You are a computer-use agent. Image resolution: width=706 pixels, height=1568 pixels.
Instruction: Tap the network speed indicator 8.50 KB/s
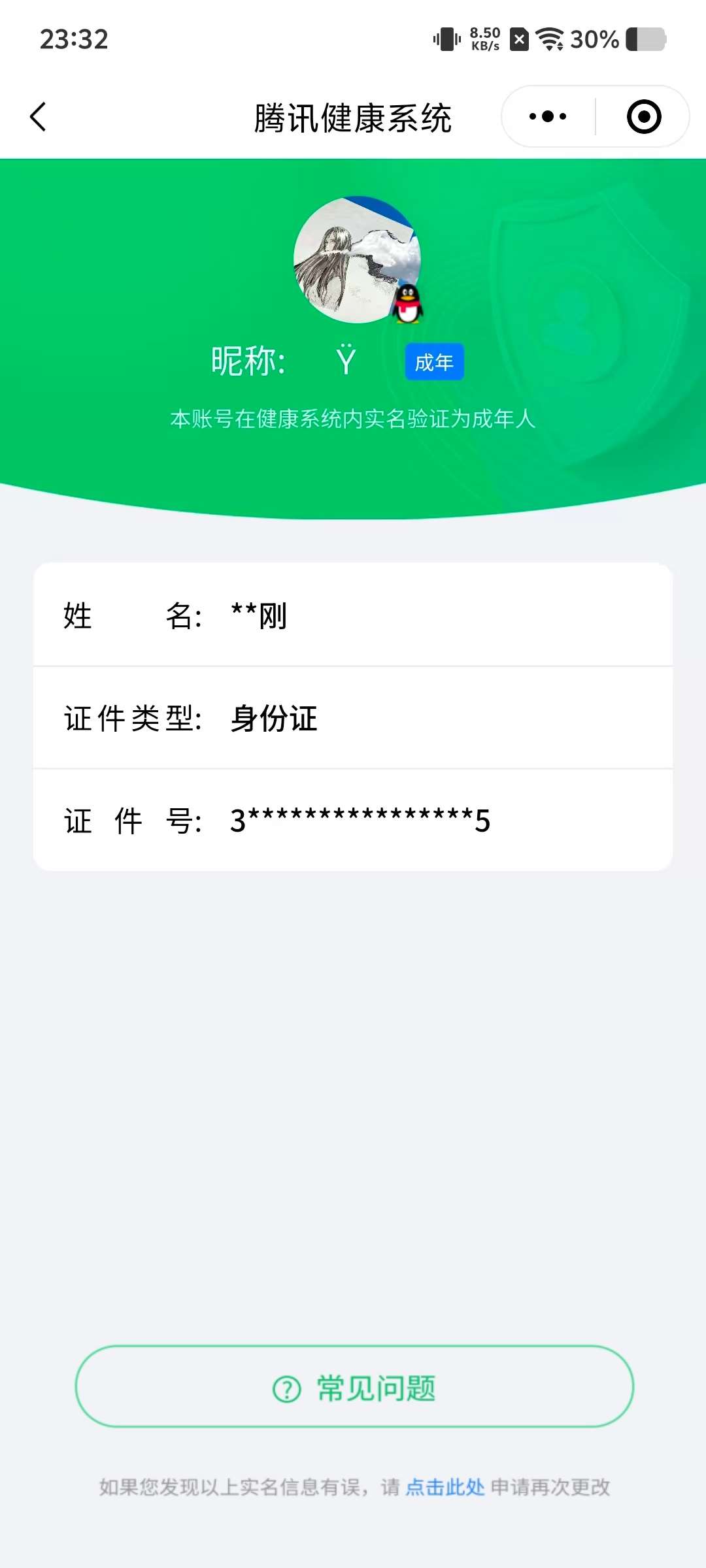tap(484, 39)
